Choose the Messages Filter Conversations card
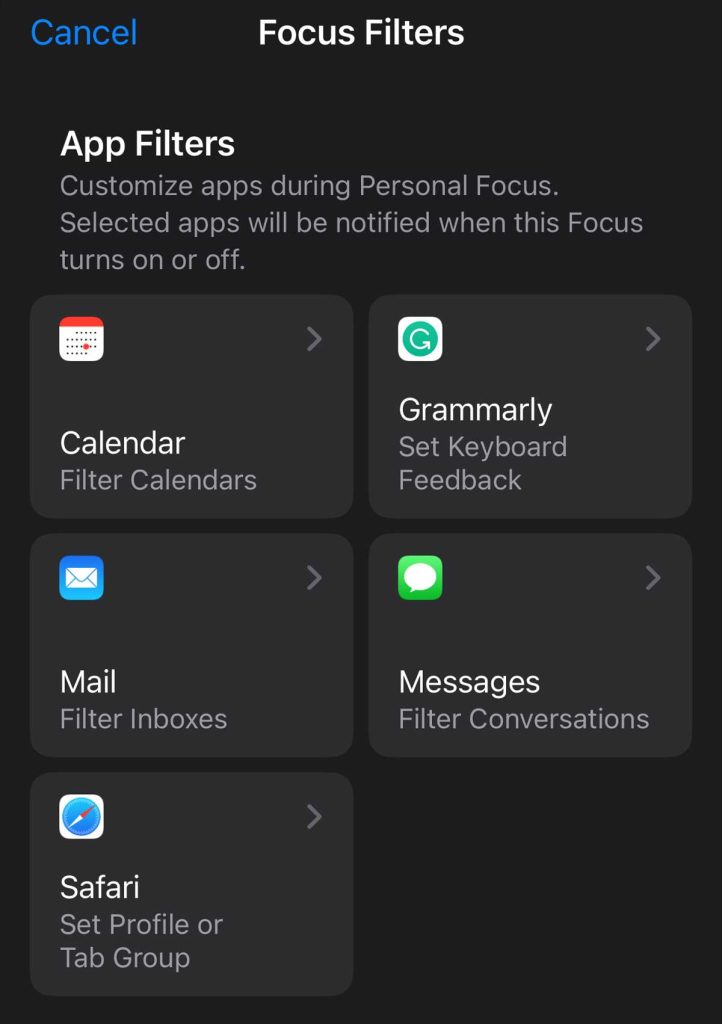Viewport: 722px width, 1024px height. [530, 645]
